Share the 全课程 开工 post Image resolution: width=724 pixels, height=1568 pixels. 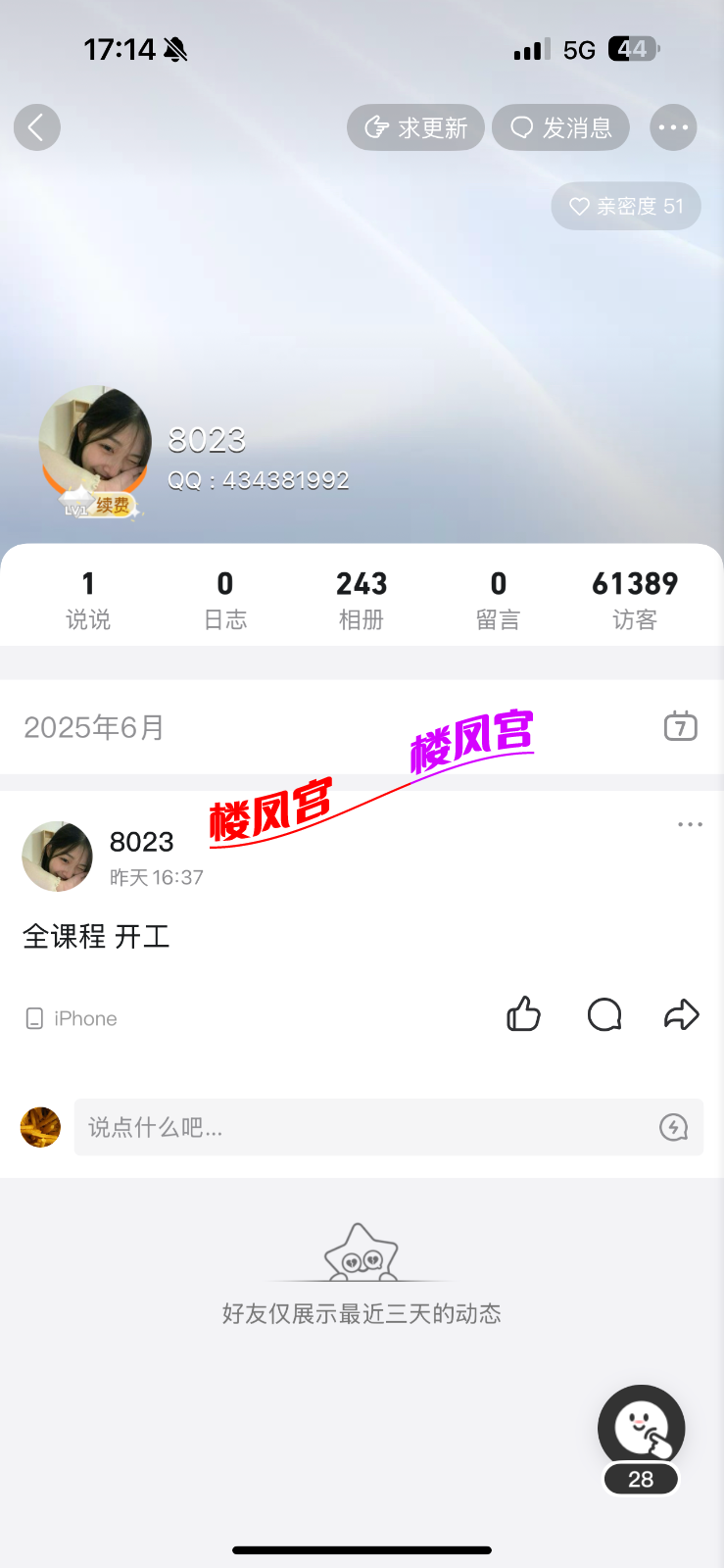point(681,1014)
